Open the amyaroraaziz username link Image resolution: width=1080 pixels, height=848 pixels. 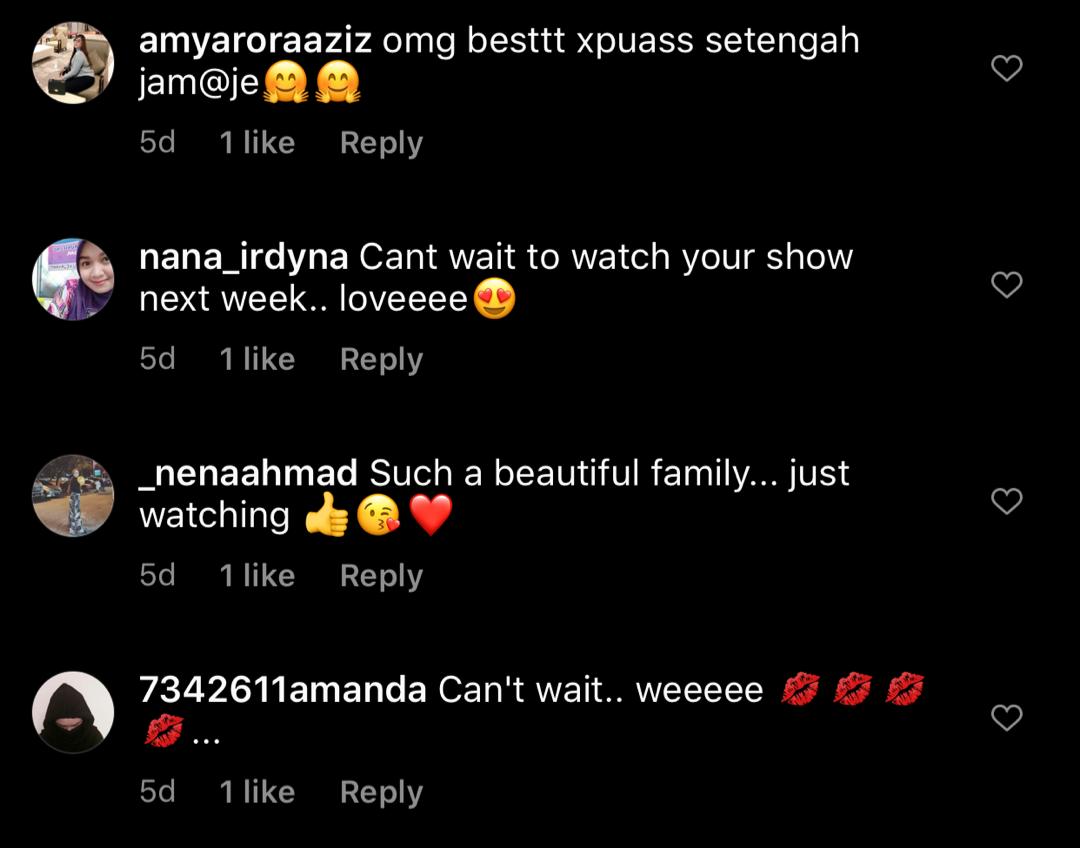pyautogui.click(x=255, y=41)
